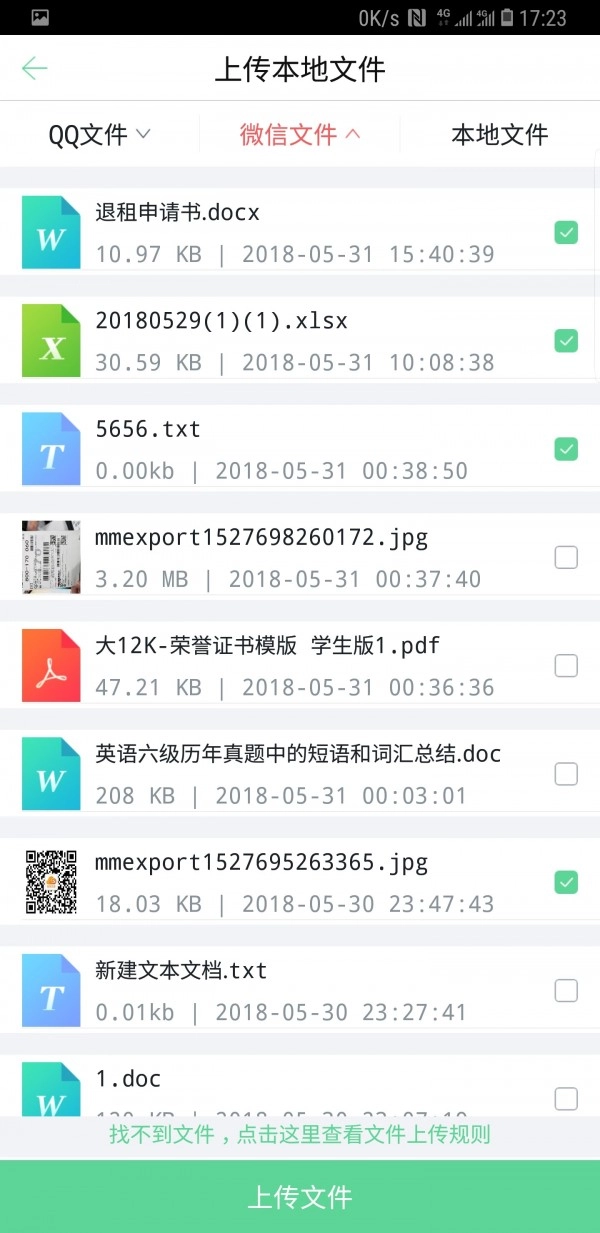
Task: Tap the 上传文件 button
Action: [300, 1197]
